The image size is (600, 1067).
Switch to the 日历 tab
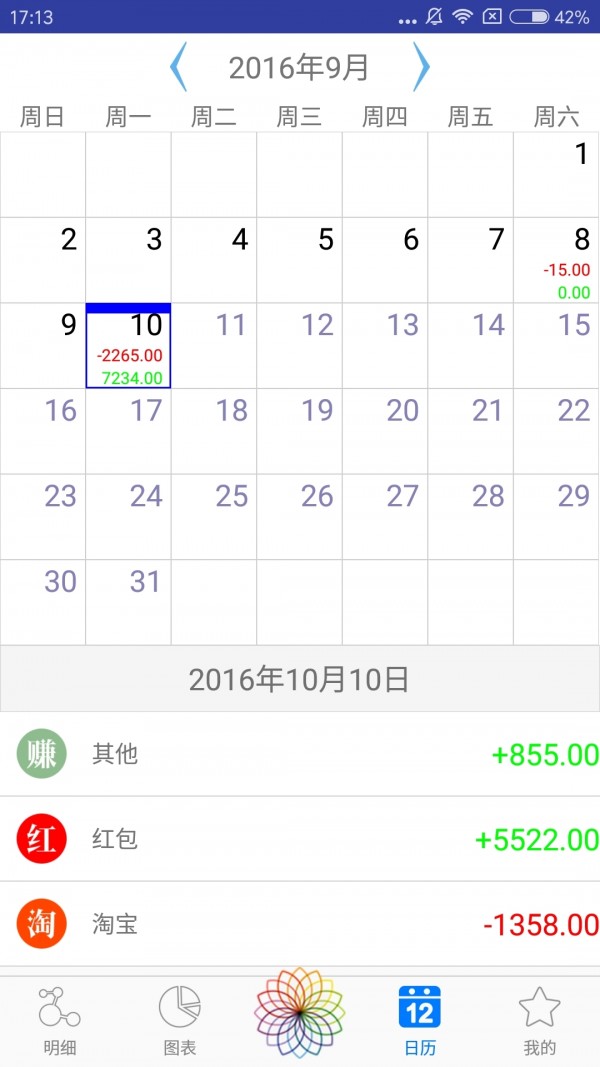tap(420, 1022)
